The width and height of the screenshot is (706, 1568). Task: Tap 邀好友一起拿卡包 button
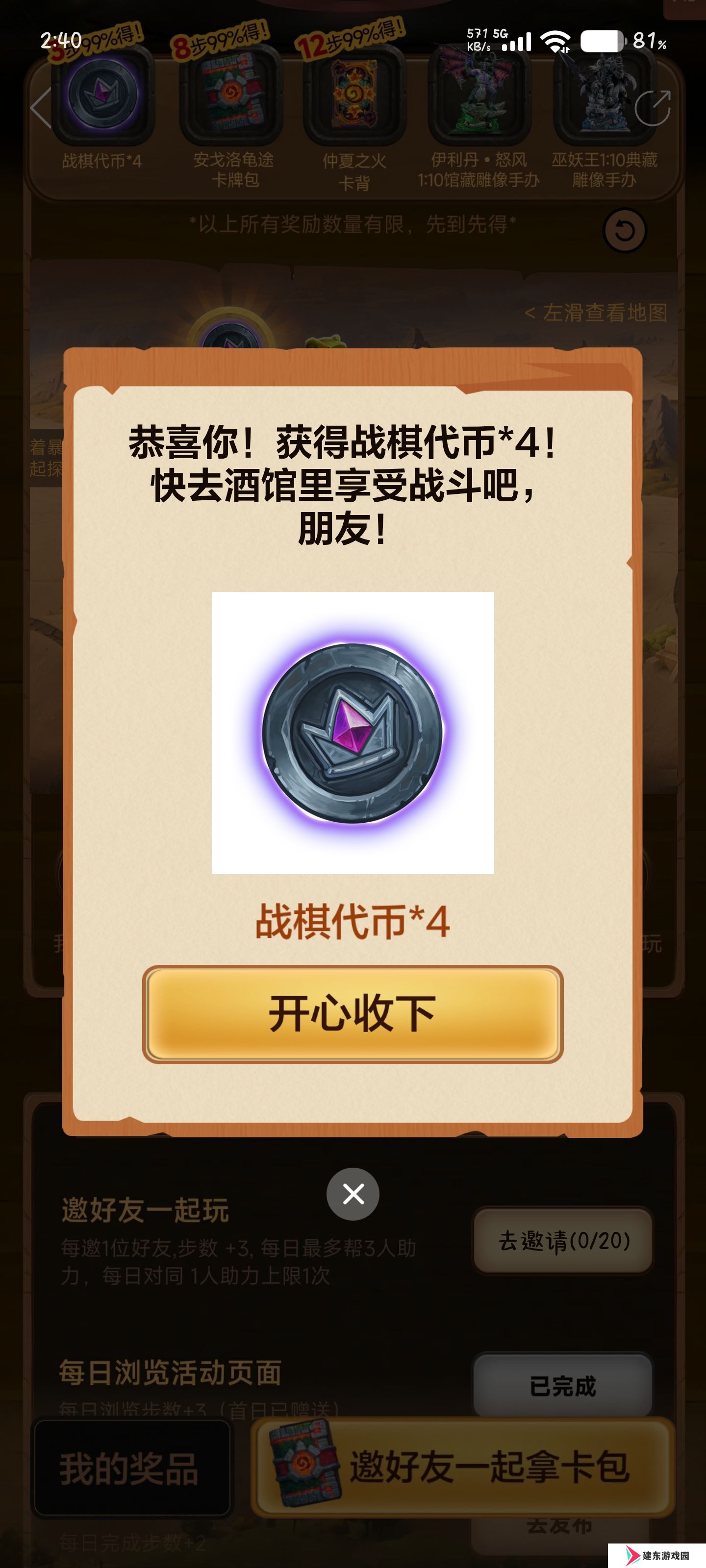point(463,1467)
